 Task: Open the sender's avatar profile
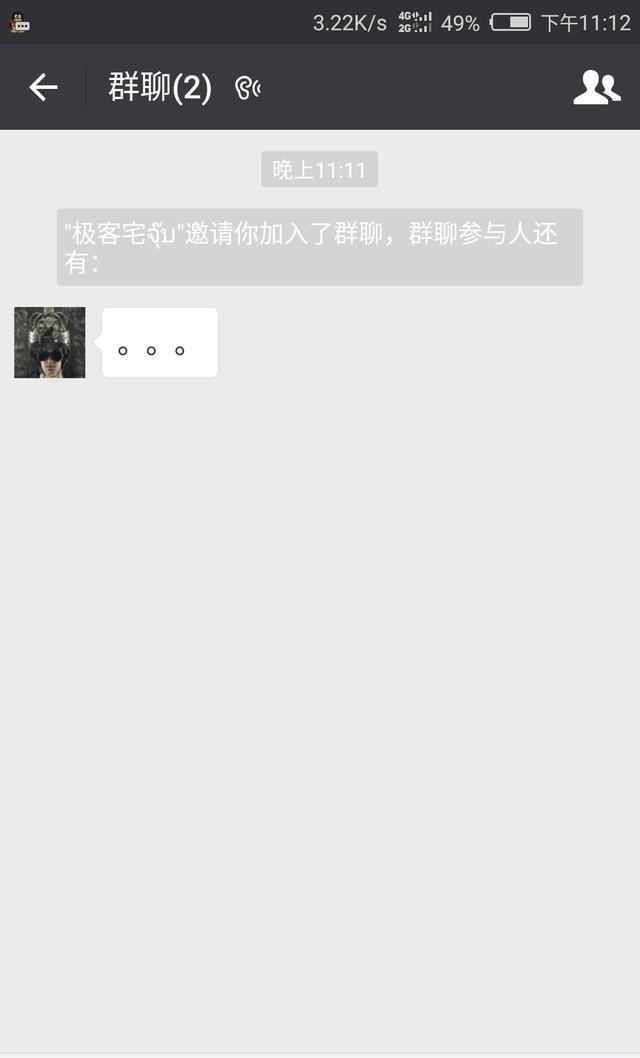point(50,343)
